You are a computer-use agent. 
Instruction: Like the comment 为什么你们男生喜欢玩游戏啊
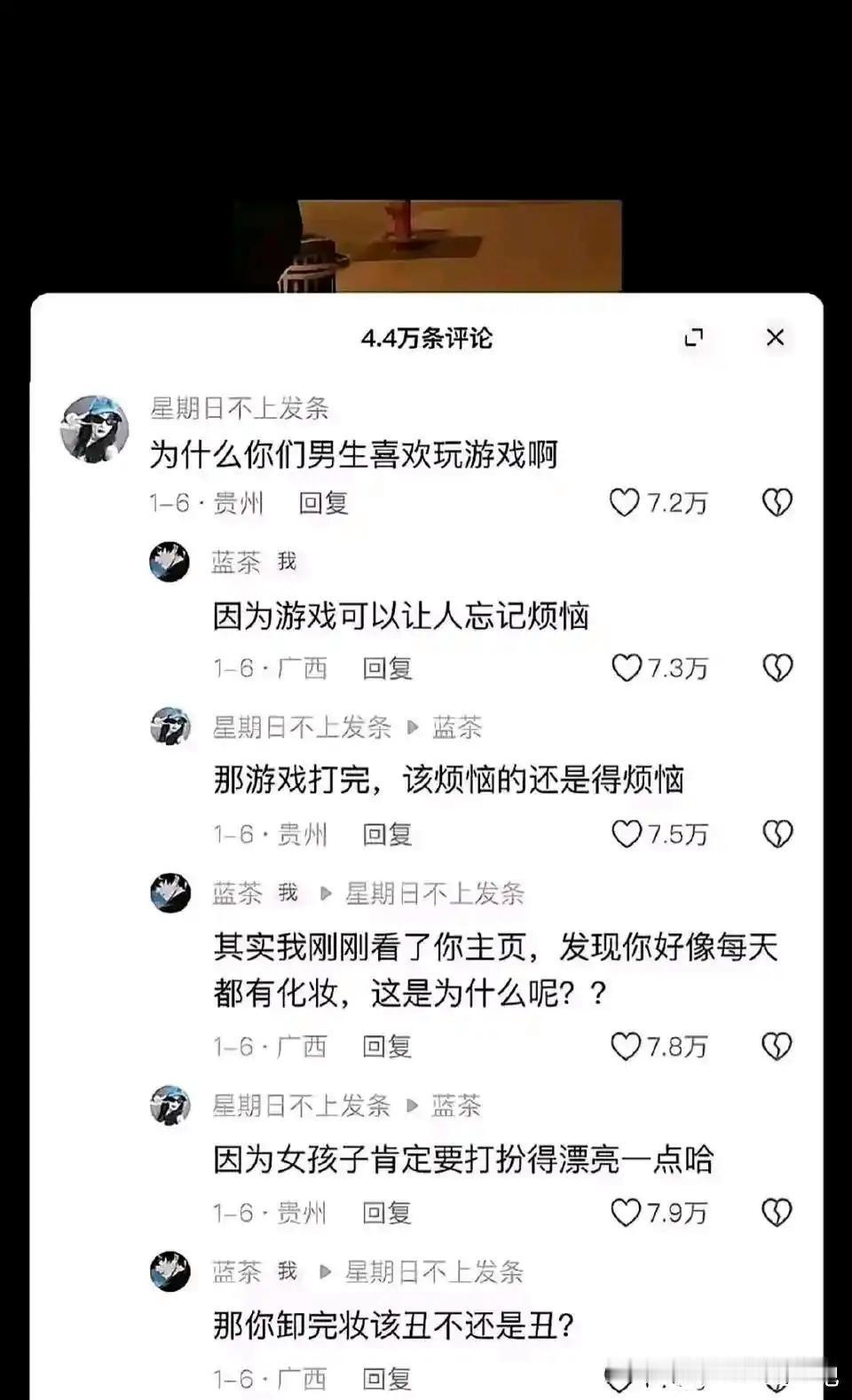coord(626,501)
